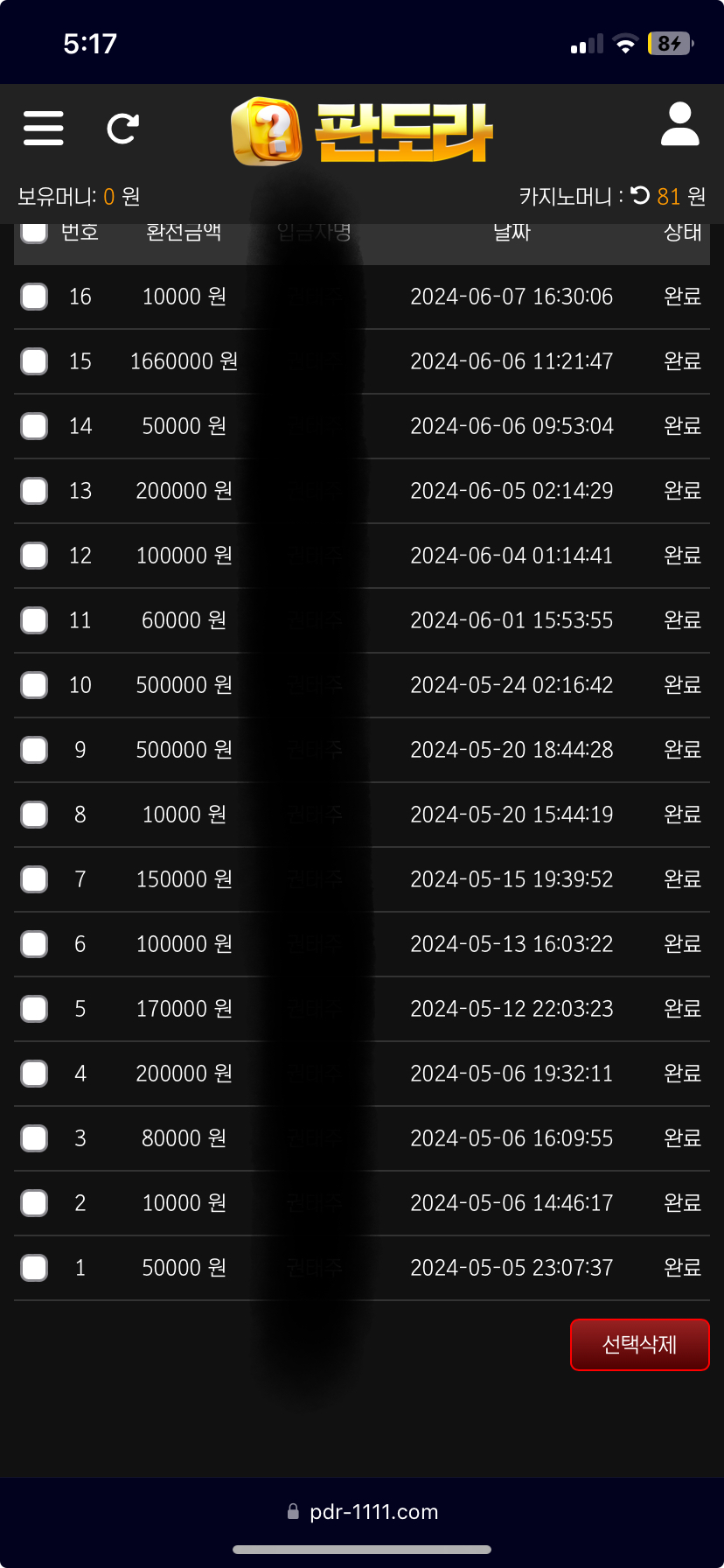The width and height of the screenshot is (724, 1568).
Task: Select the checkbox for row 16
Action: (34, 297)
